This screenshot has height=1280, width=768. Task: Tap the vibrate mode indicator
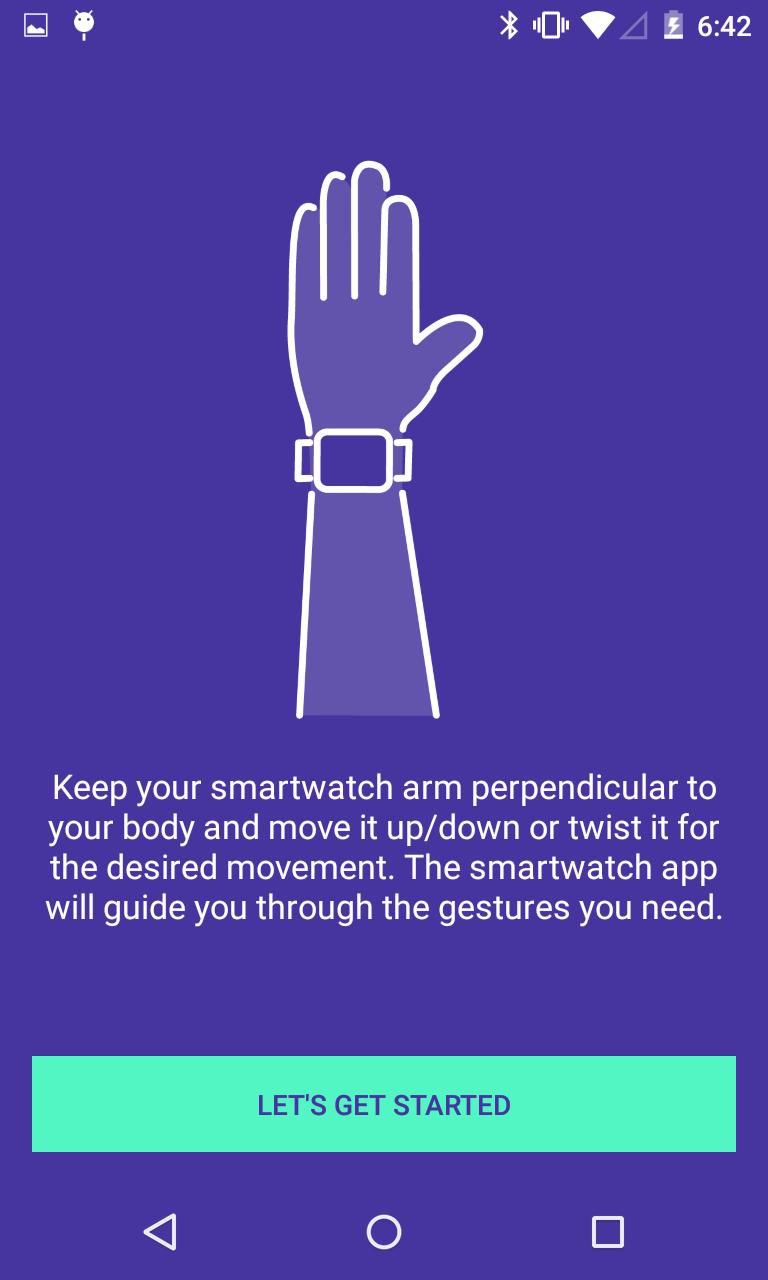[551, 27]
